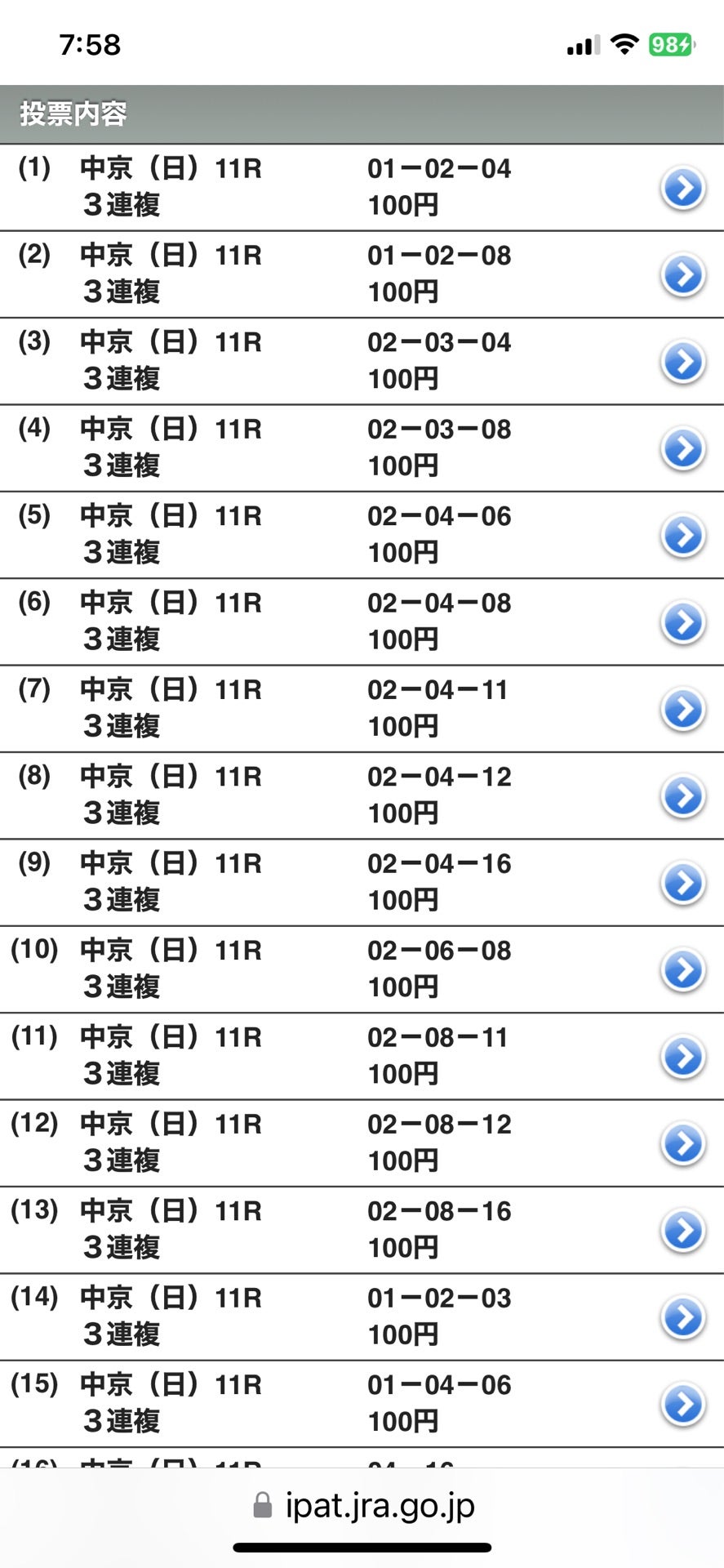Open the arrow next to 02-04-08
724x1568 pixels.
(682, 622)
